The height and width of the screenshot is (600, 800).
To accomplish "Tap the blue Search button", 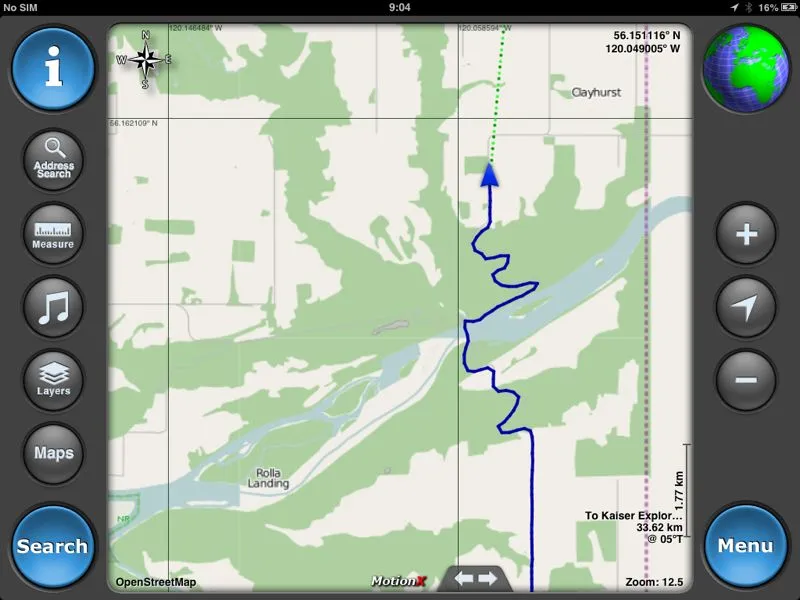I will (54, 546).
